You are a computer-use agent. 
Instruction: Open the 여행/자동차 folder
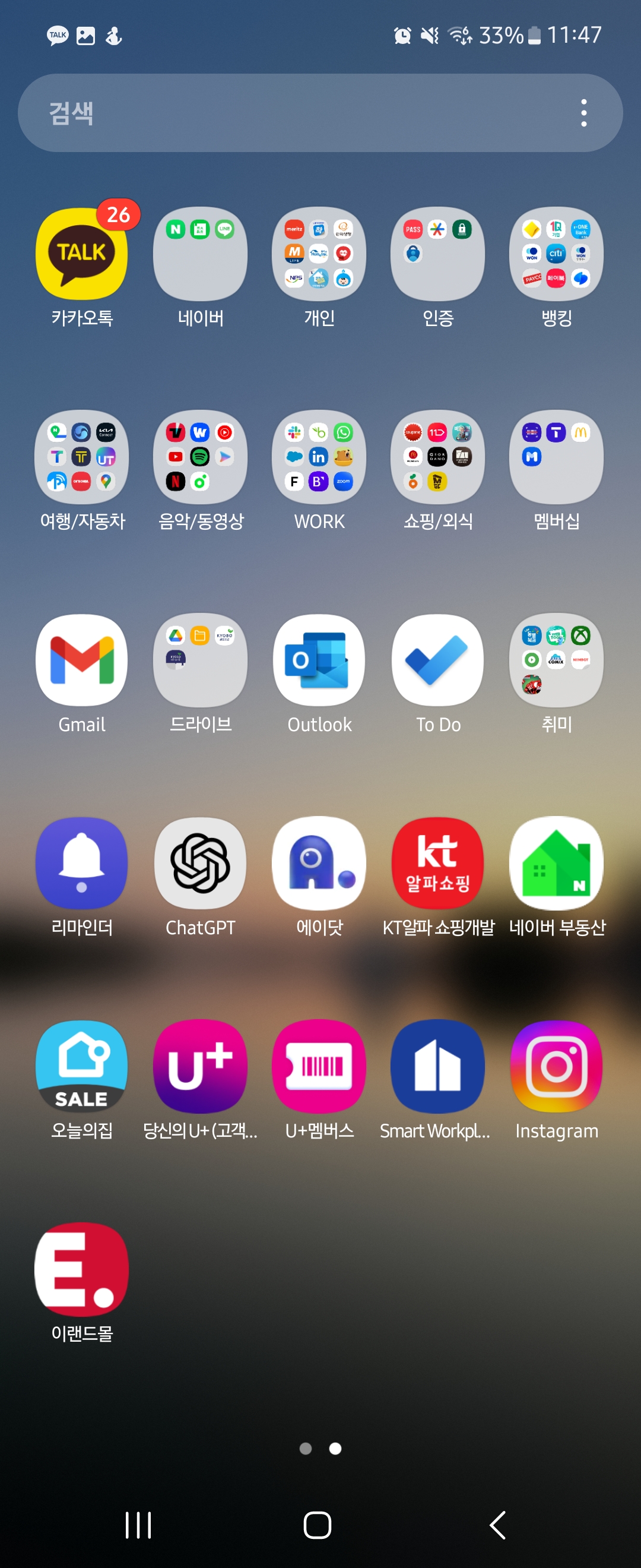click(x=81, y=457)
